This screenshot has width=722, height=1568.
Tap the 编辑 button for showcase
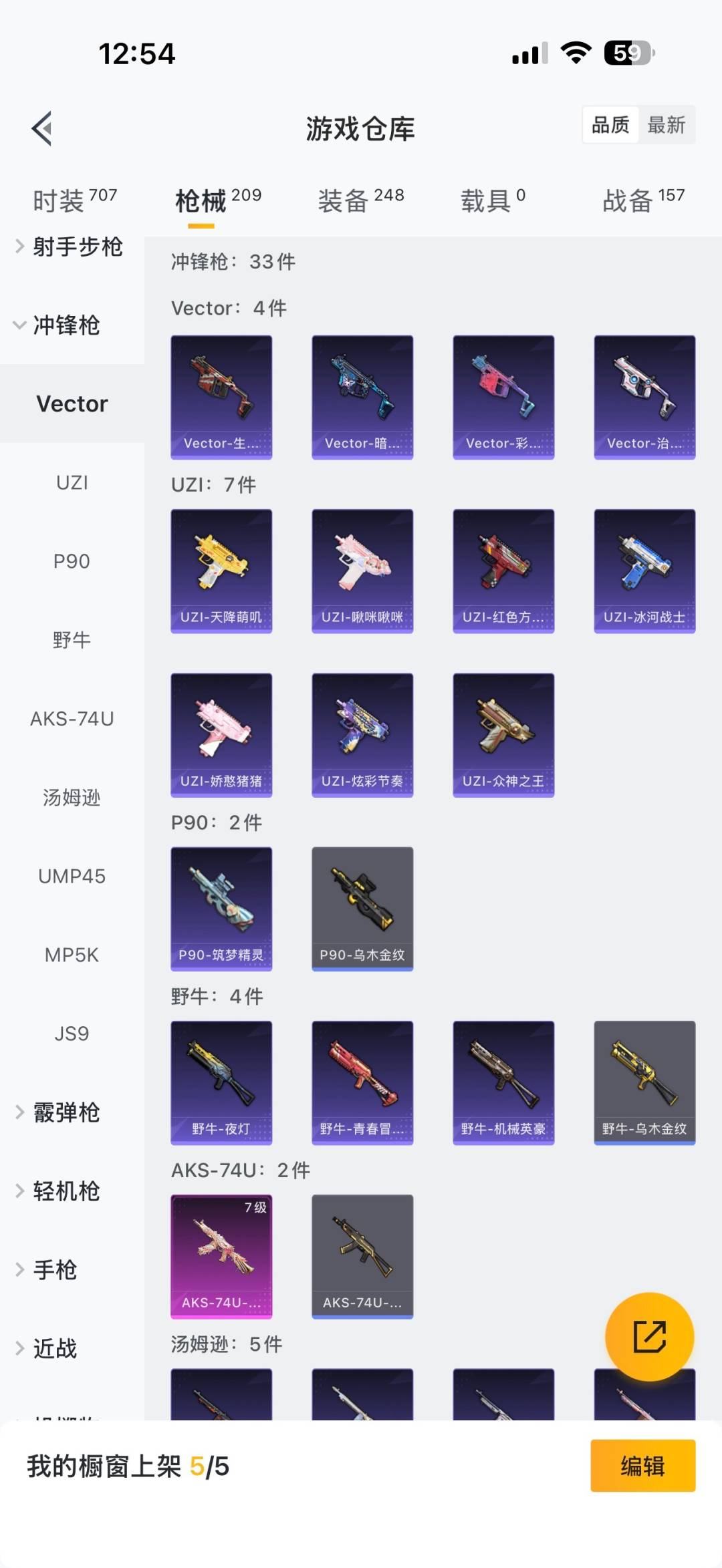642,1466
